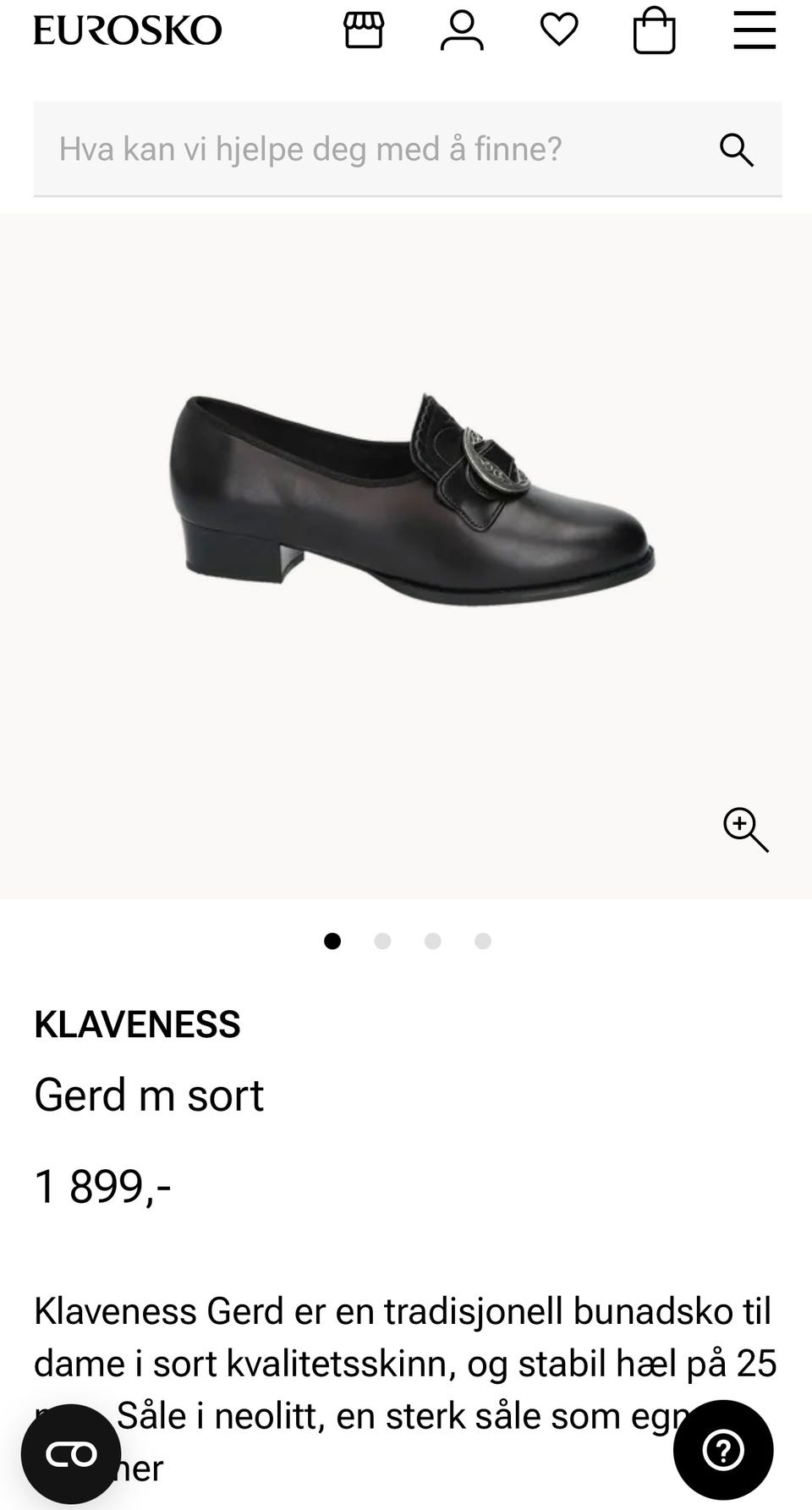
Task: Open the wishlist heart icon
Action: click(x=558, y=30)
